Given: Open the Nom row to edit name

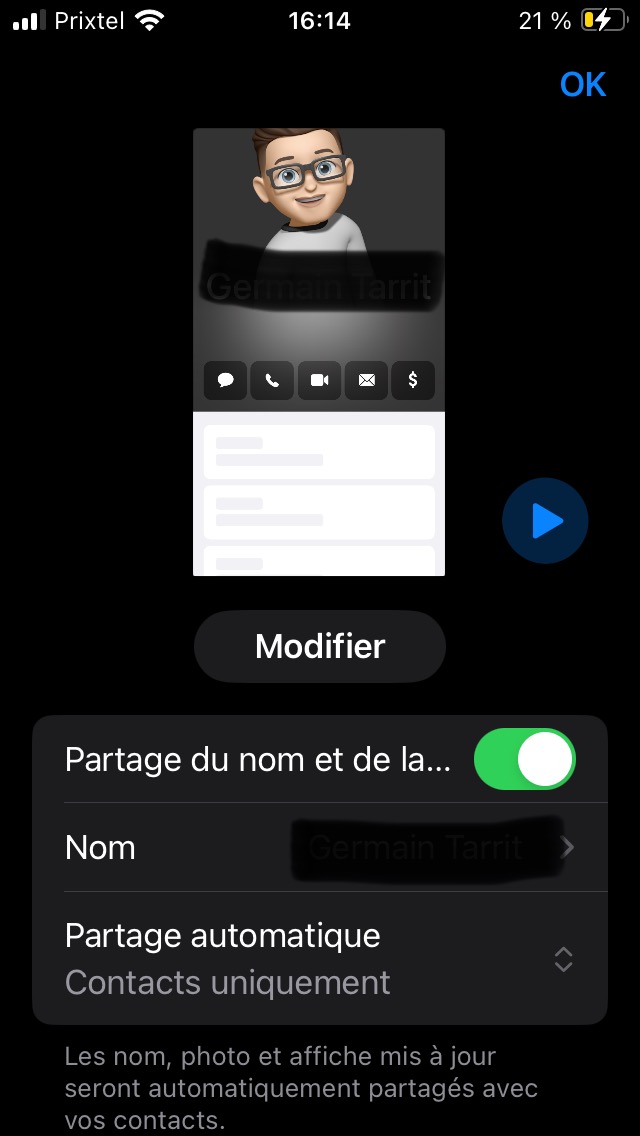Looking at the screenshot, I should (320, 848).
